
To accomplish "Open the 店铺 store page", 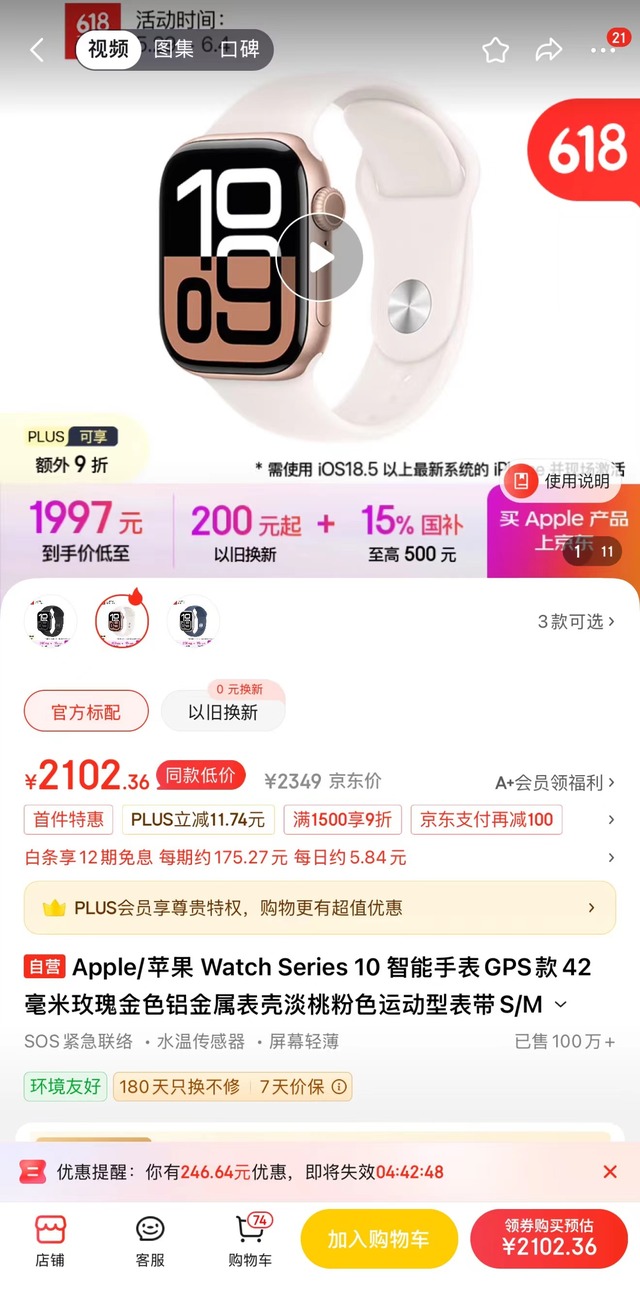I will (x=50, y=1240).
